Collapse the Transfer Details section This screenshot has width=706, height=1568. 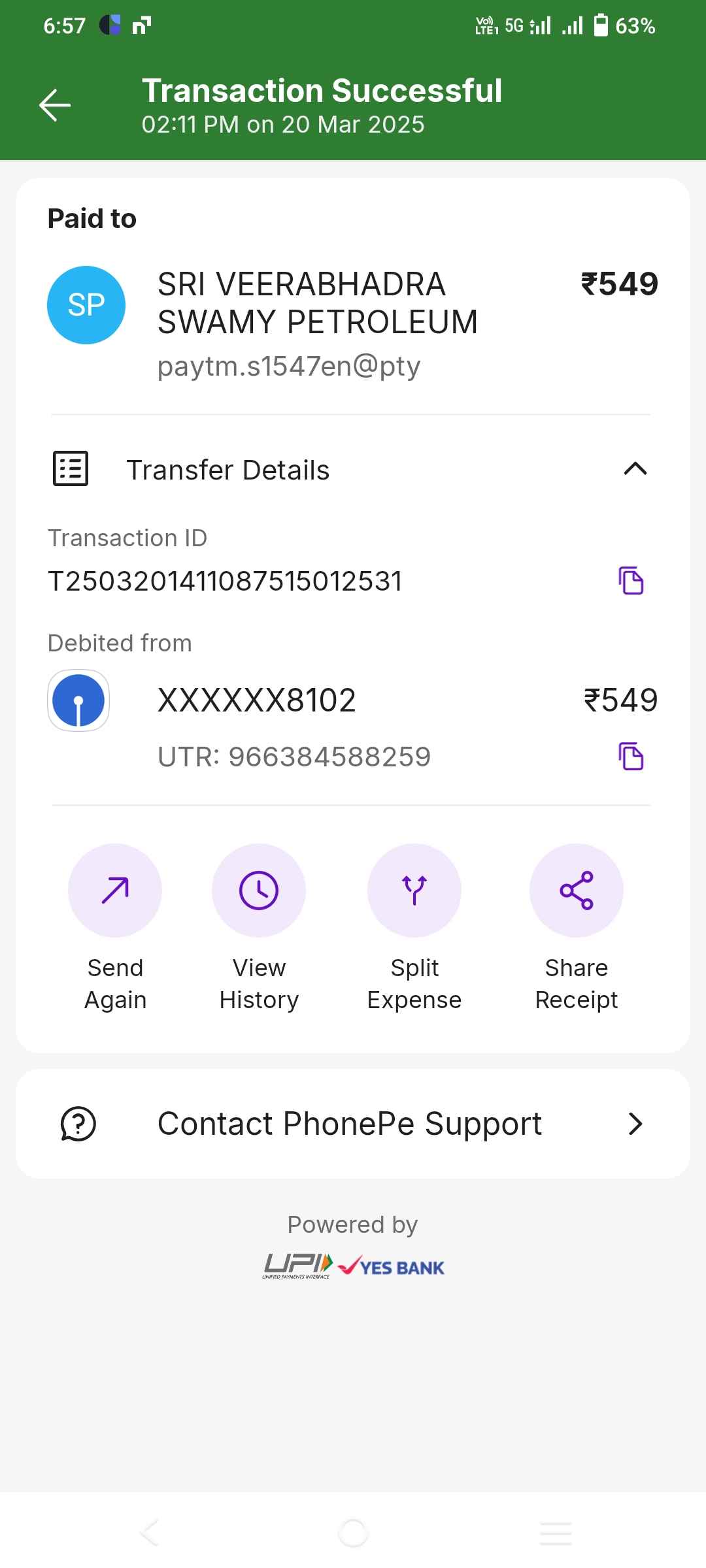635,469
